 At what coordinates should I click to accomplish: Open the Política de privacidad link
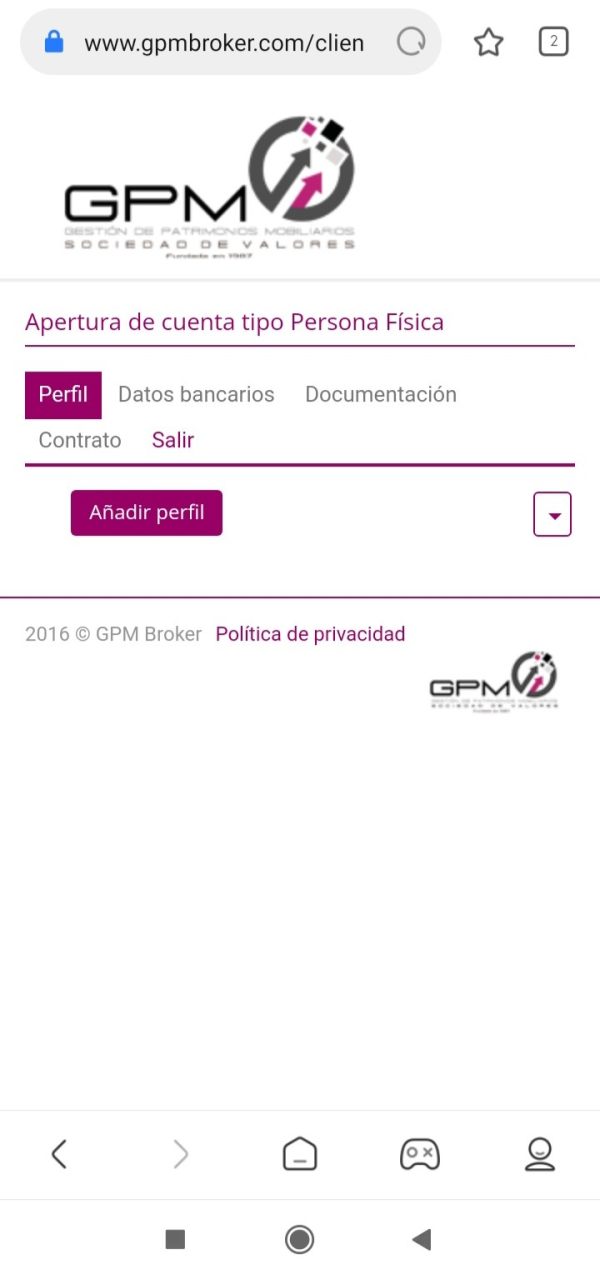311,634
